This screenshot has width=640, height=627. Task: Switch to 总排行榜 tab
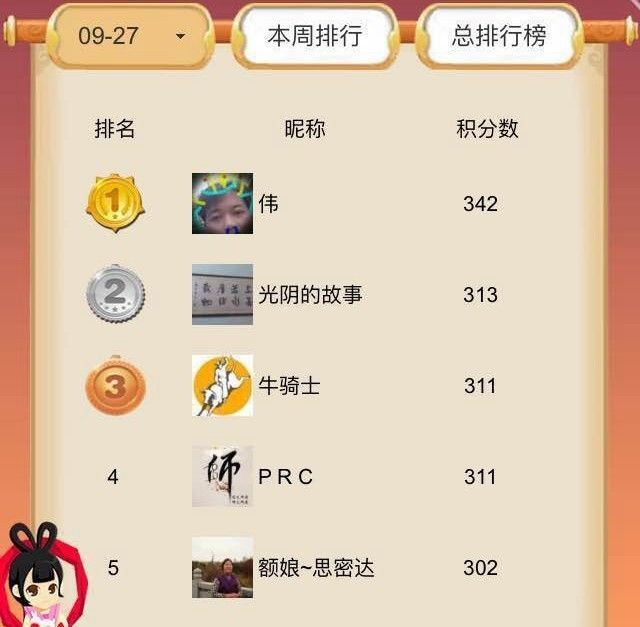point(499,37)
